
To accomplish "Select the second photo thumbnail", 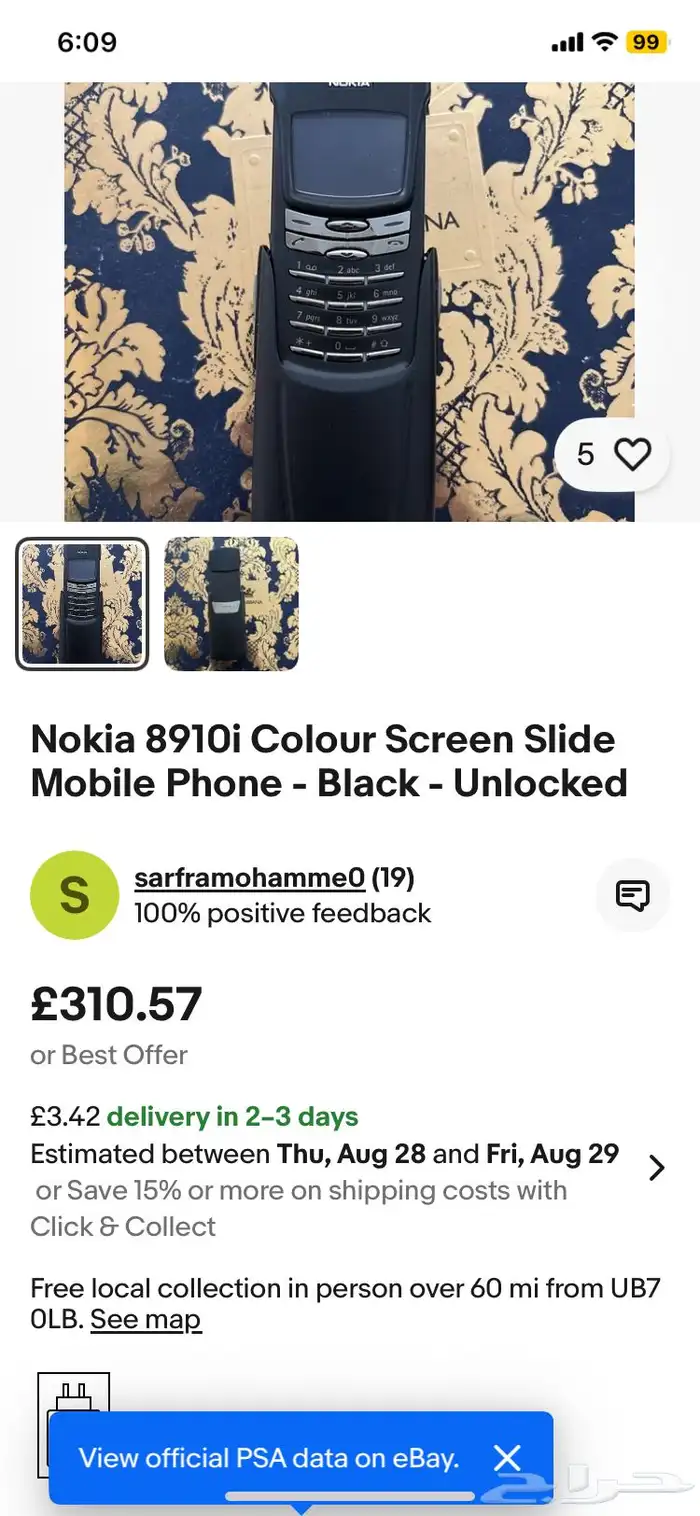I will pyautogui.click(x=231, y=603).
